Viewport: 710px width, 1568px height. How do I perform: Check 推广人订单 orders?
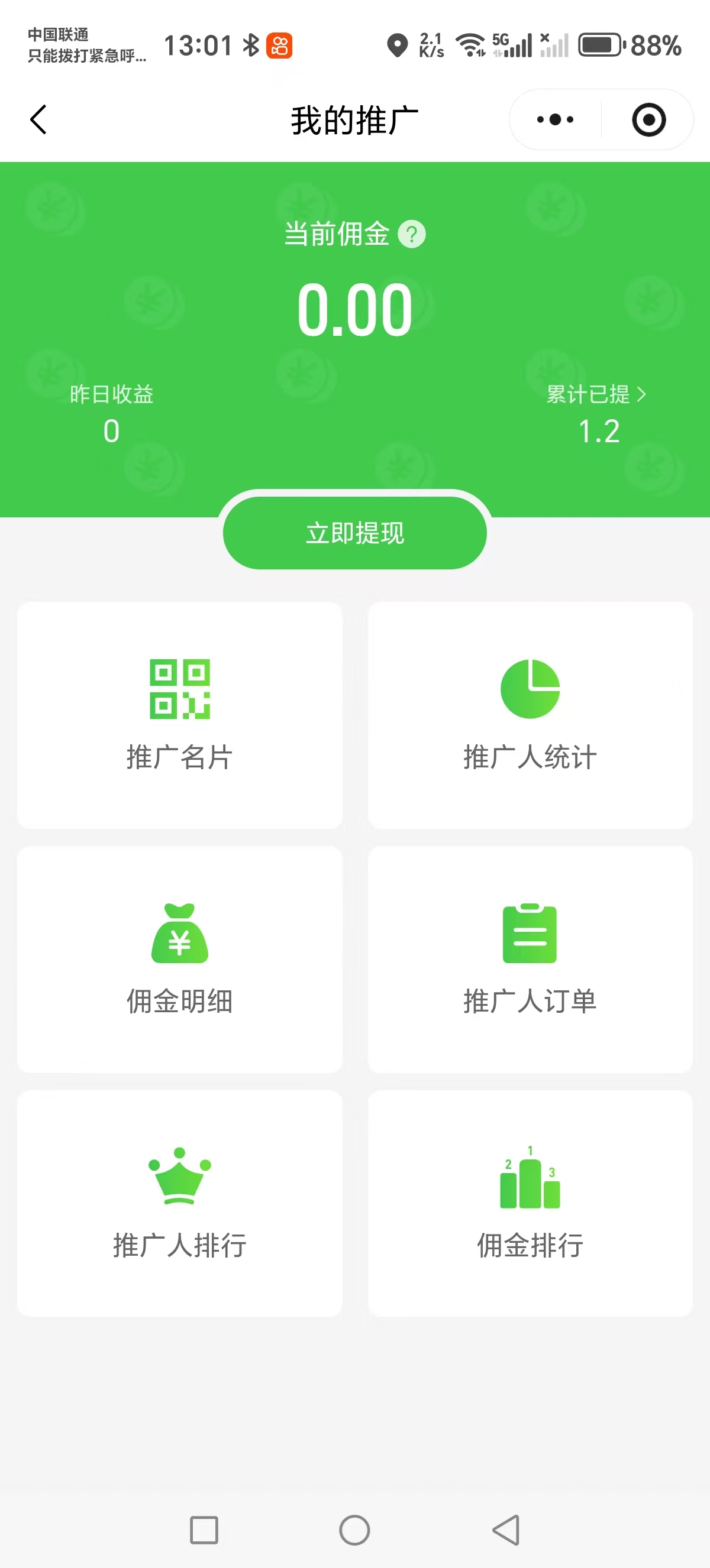click(x=530, y=958)
